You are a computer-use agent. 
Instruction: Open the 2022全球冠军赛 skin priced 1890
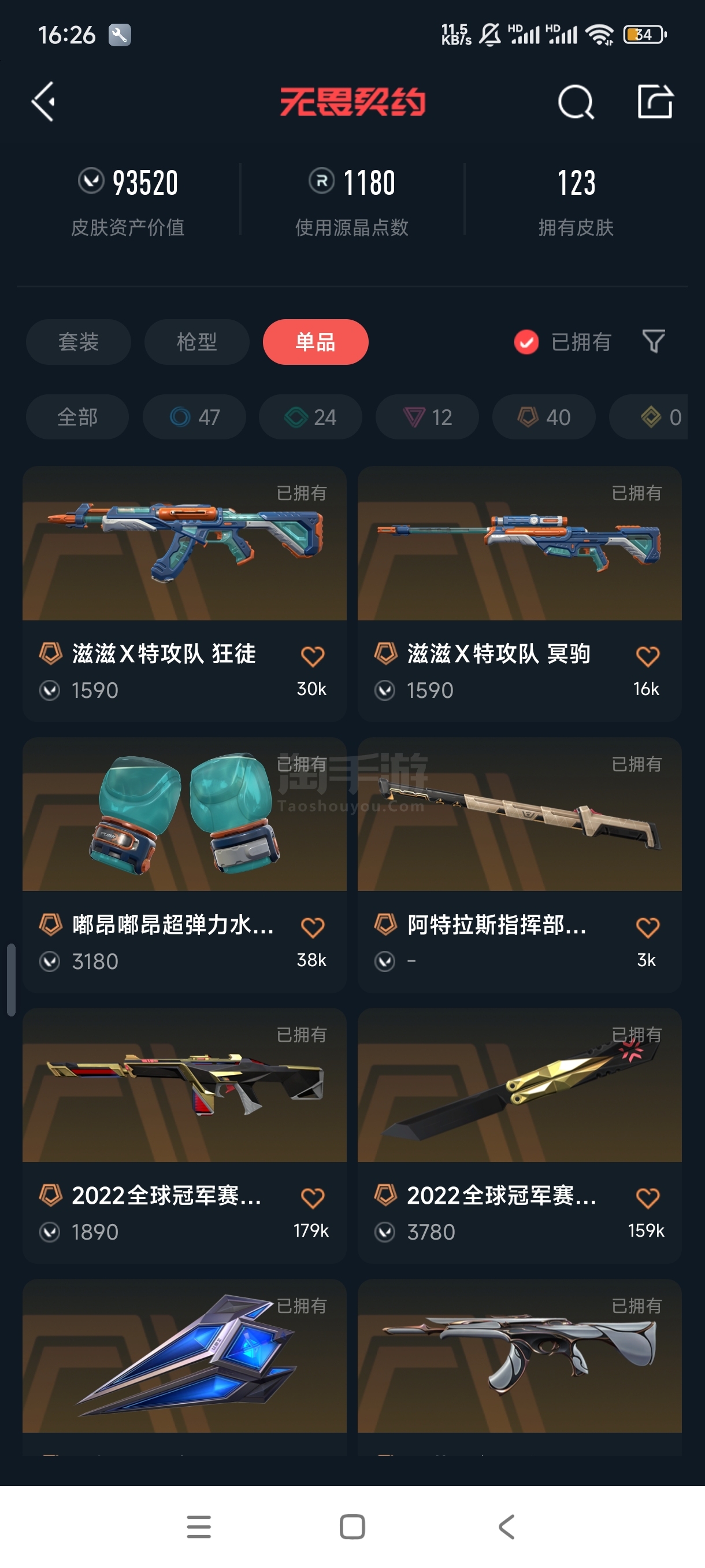tap(184, 1135)
